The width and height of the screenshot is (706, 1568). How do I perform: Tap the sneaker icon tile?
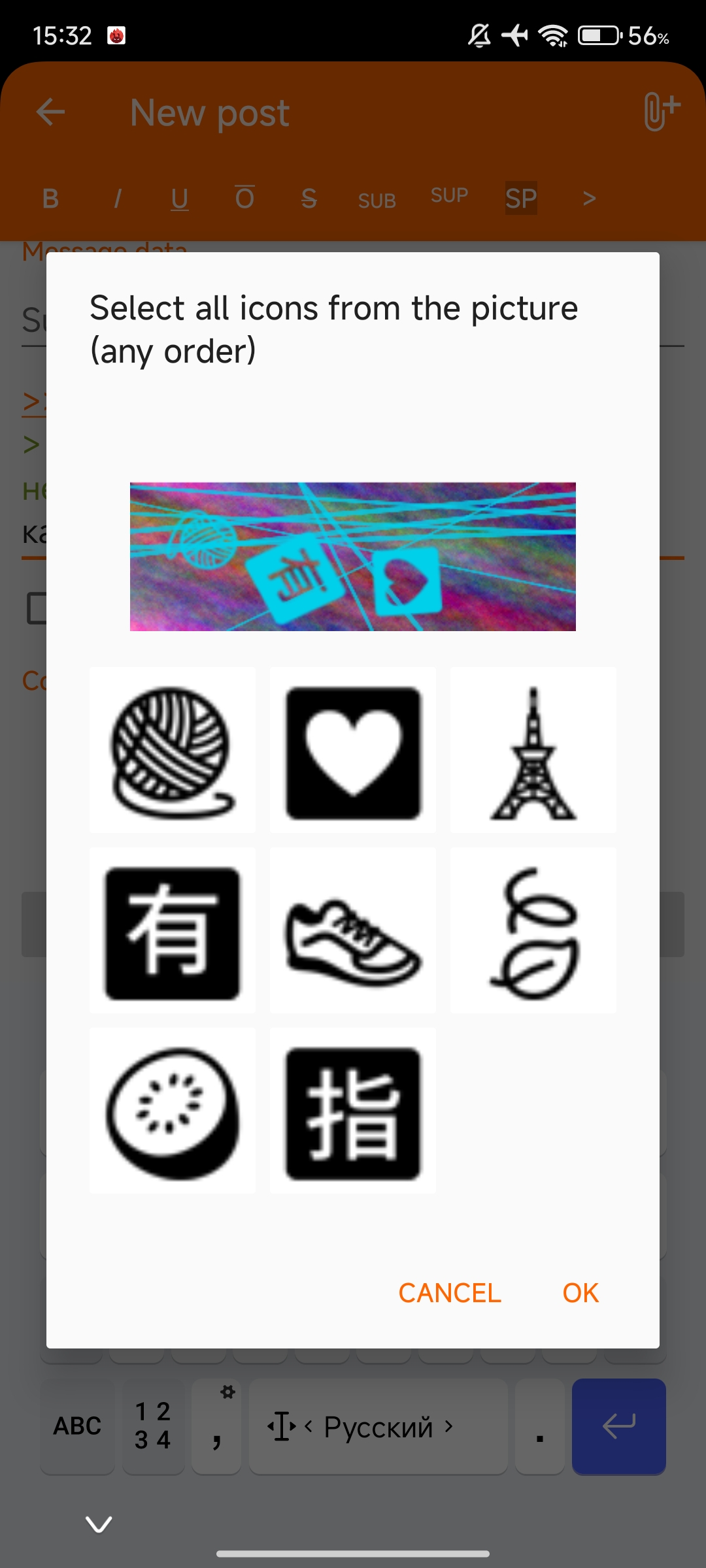[x=353, y=930]
